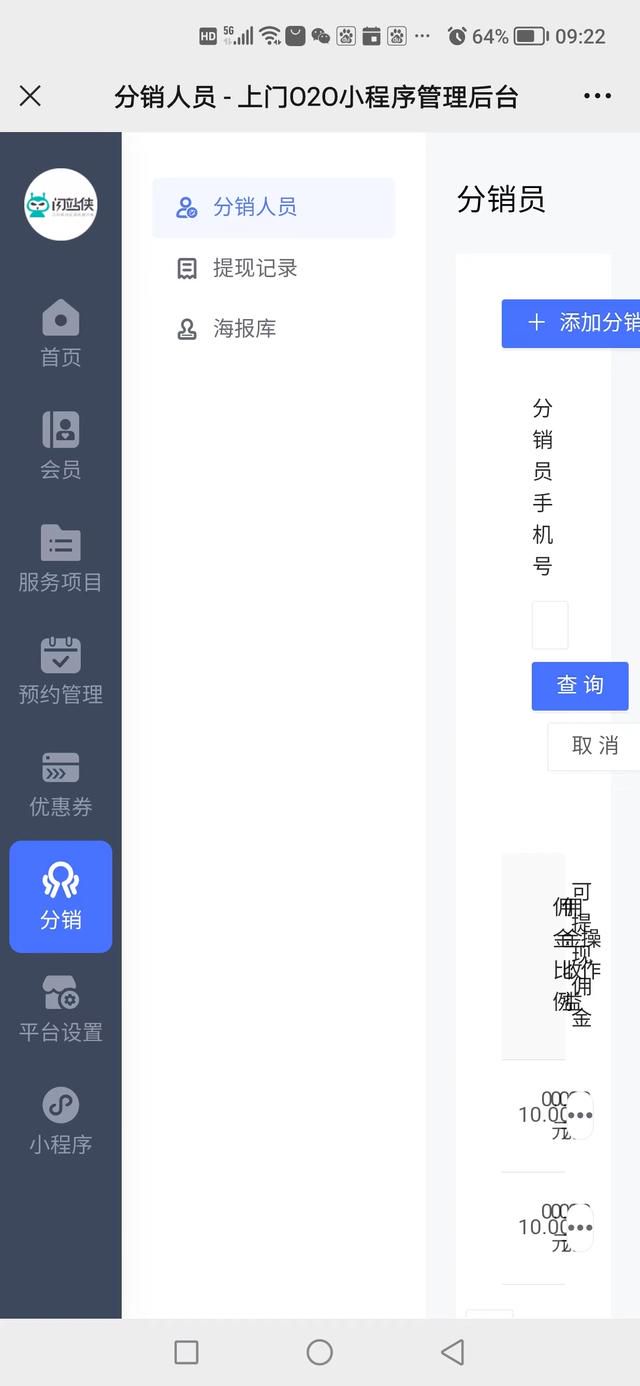This screenshot has width=640, height=1386.
Task: Open 服务项目 in the sidebar
Action: tap(61, 558)
